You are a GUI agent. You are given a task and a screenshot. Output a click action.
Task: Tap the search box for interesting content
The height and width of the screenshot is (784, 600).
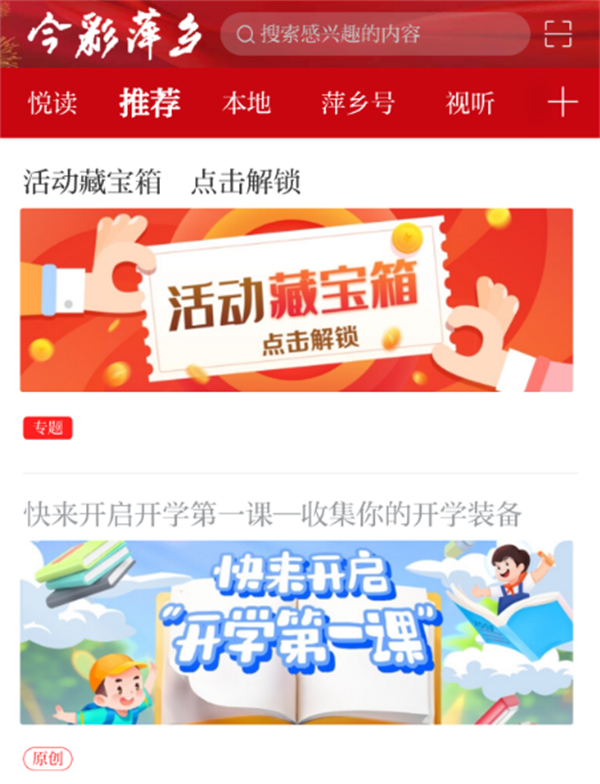pos(375,35)
